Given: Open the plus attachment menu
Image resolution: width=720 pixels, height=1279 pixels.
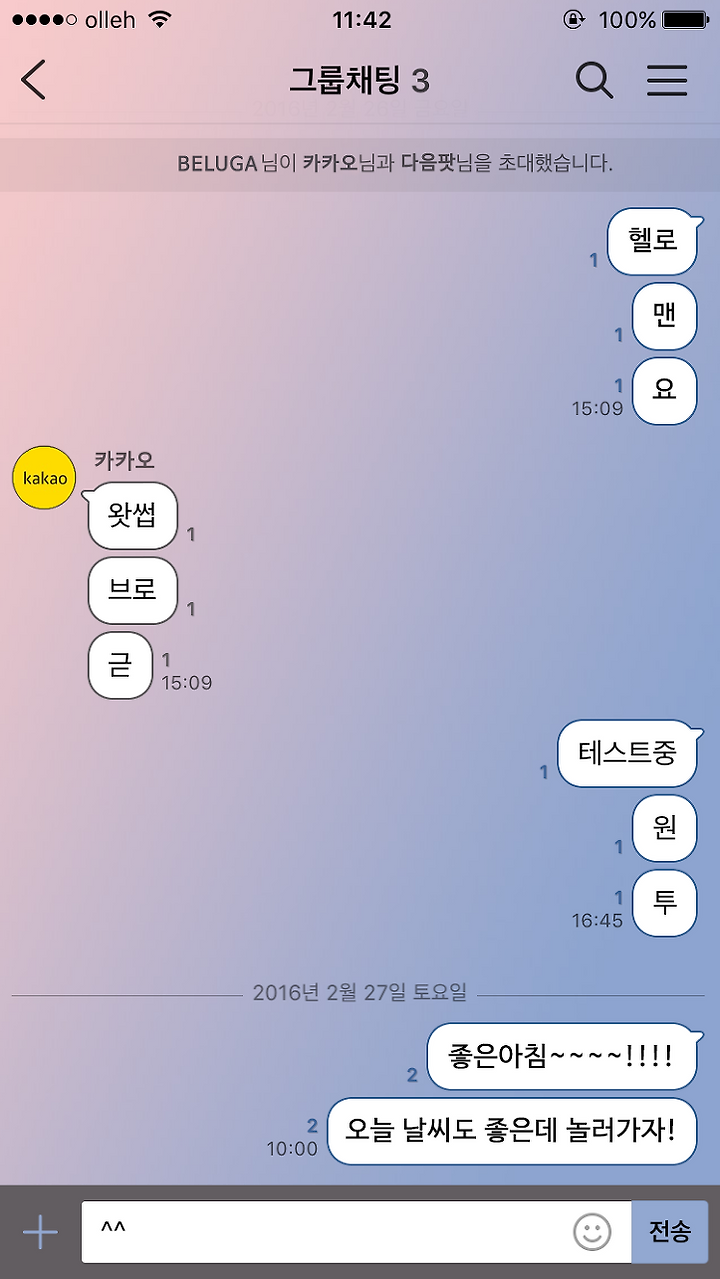Looking at the screenshot, I should pos(40,1232).
